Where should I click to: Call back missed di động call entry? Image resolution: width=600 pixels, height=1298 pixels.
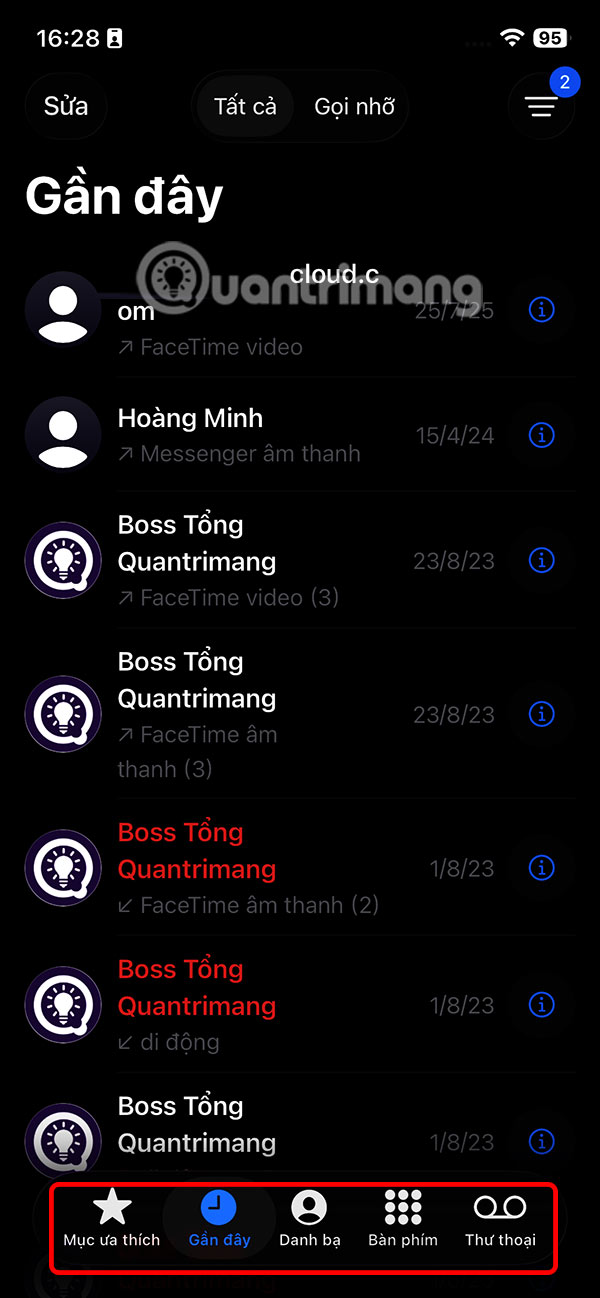coord(250,1004)
